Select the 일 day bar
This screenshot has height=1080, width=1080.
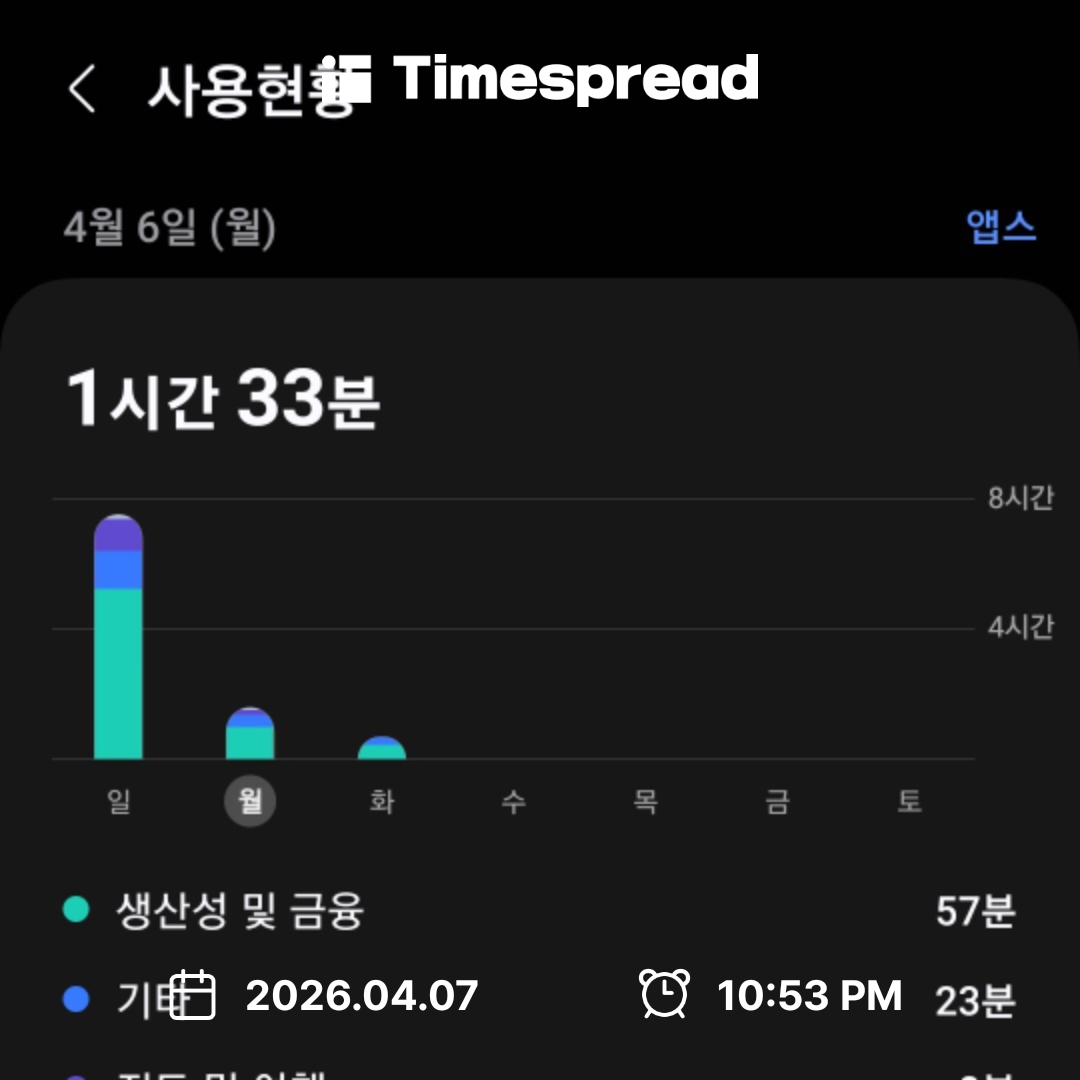[118, 638]
